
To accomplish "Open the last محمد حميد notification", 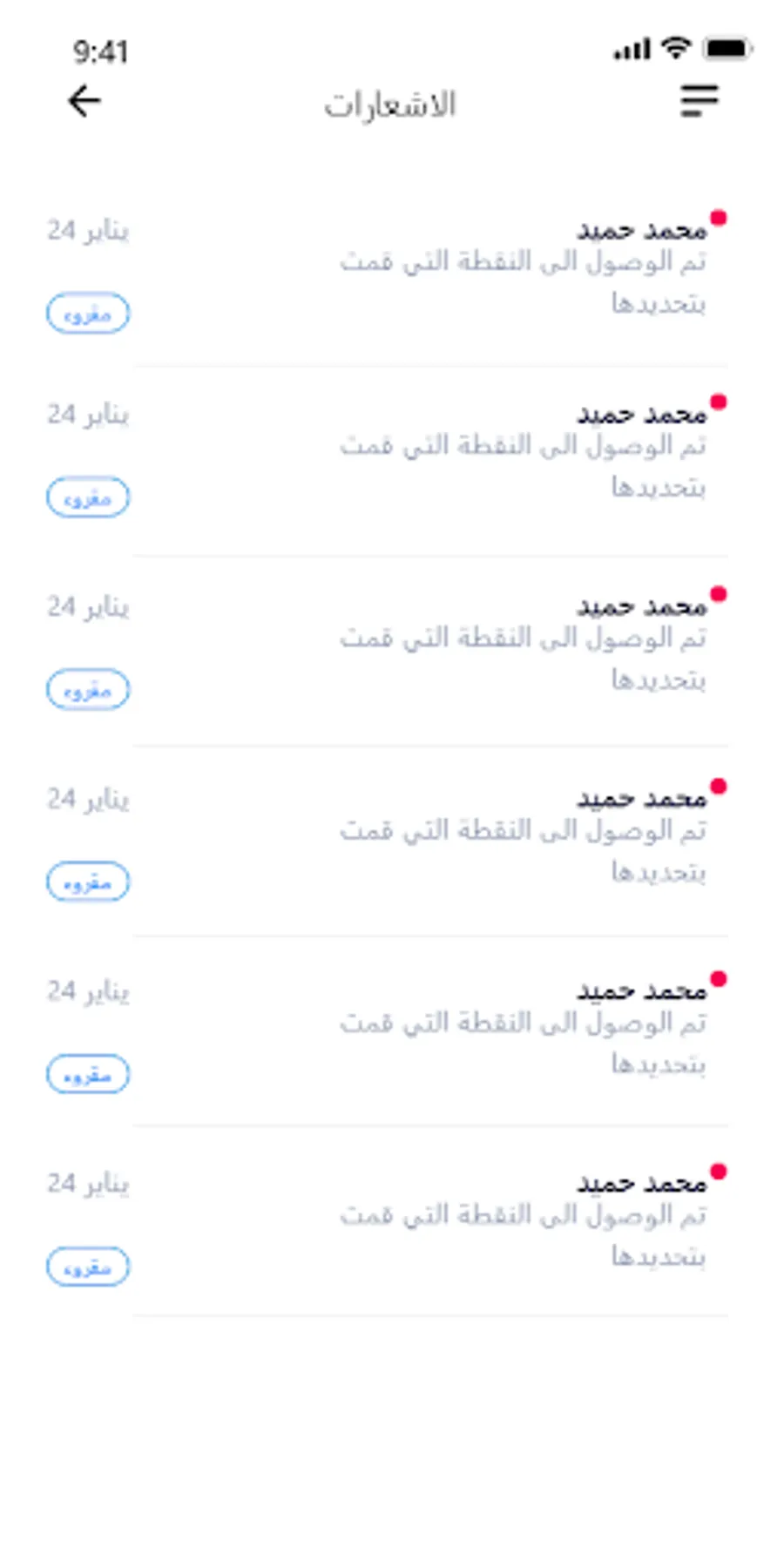I will coord(523,1214).
